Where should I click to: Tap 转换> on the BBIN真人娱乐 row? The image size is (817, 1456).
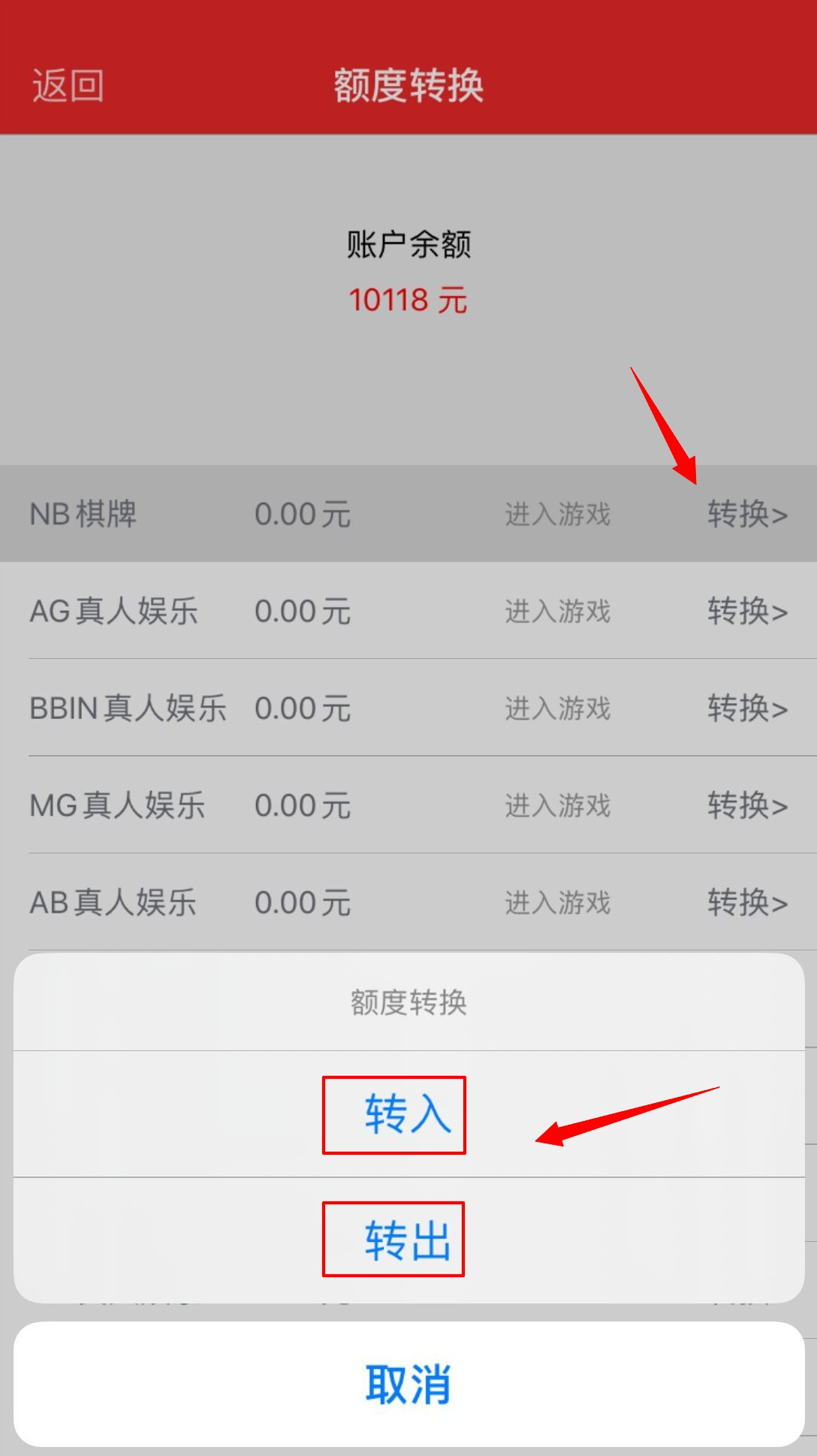pos(746,708)
